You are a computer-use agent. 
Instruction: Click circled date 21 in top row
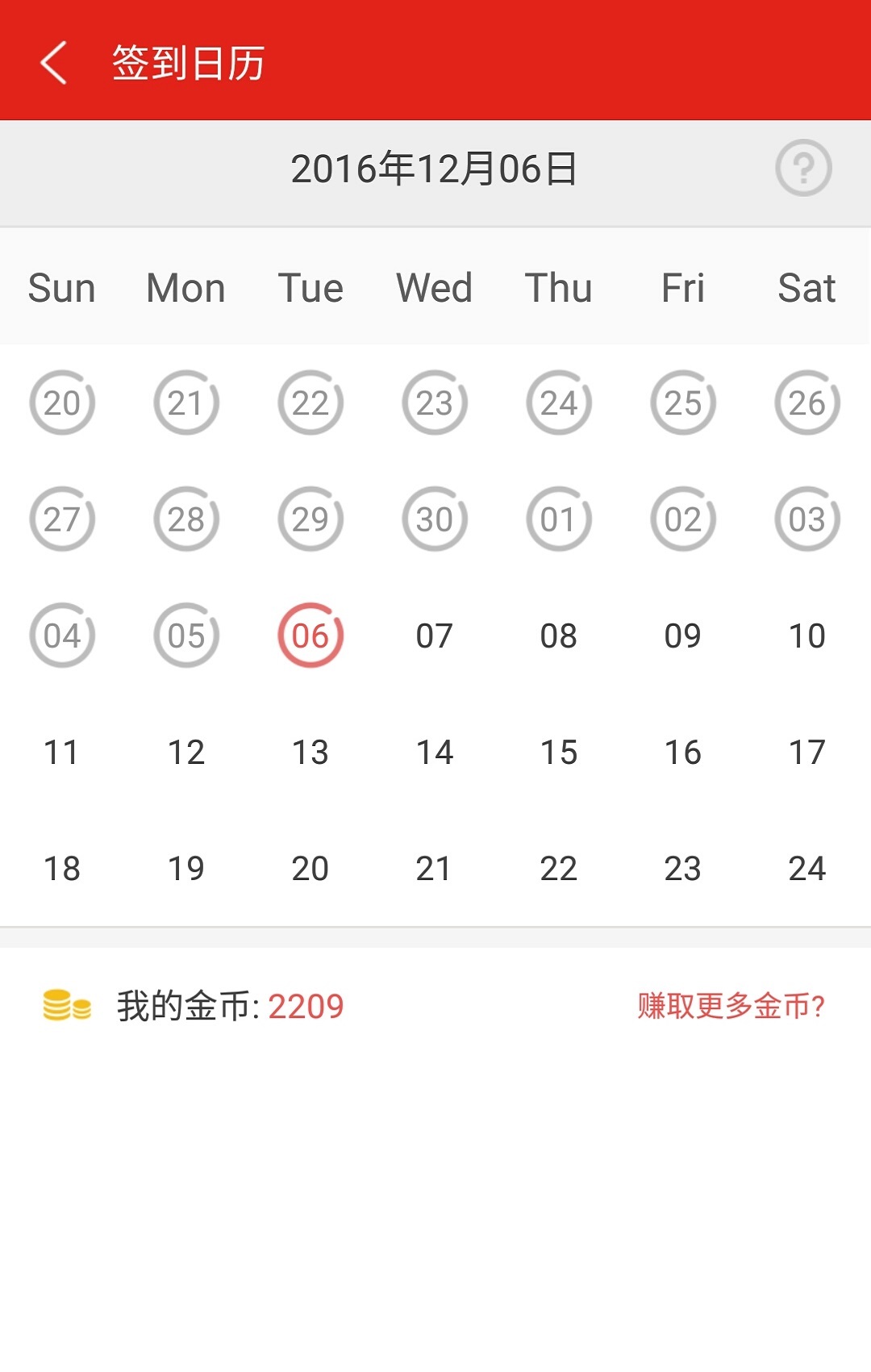click(x=186, y=403)
